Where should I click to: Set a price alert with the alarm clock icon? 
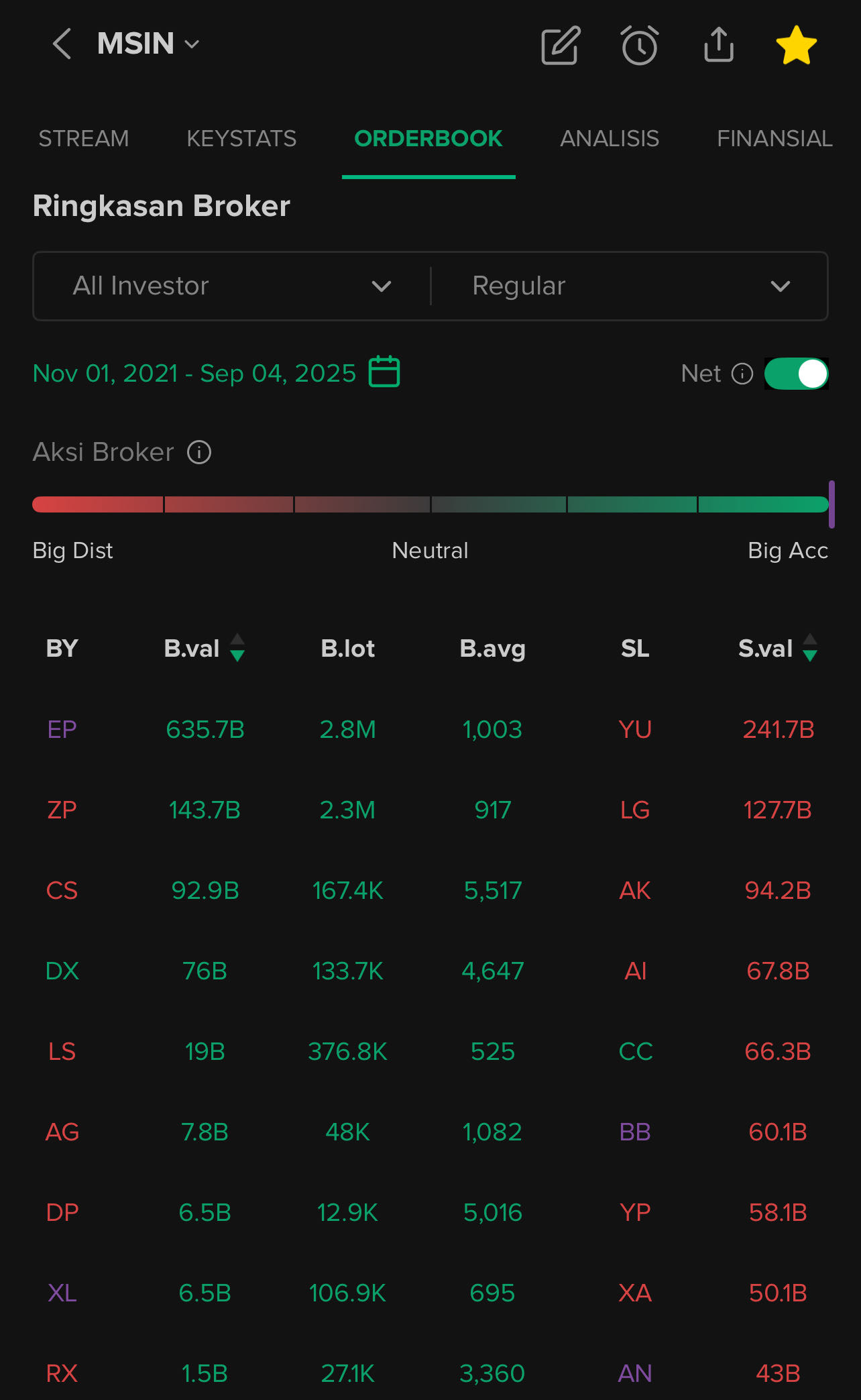point(640,46)
